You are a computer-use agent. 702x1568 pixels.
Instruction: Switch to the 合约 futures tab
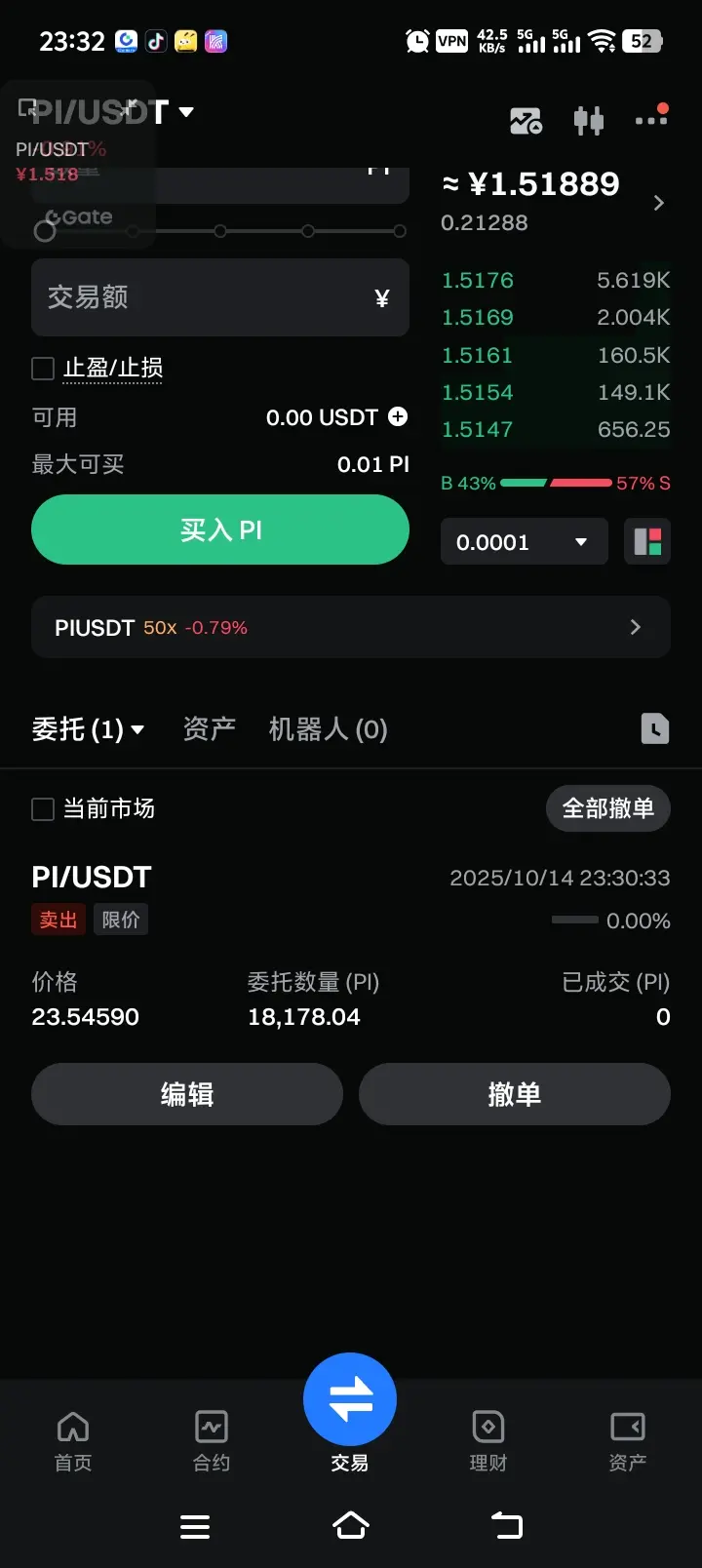pyautogui.click(x=212, y=1440)
